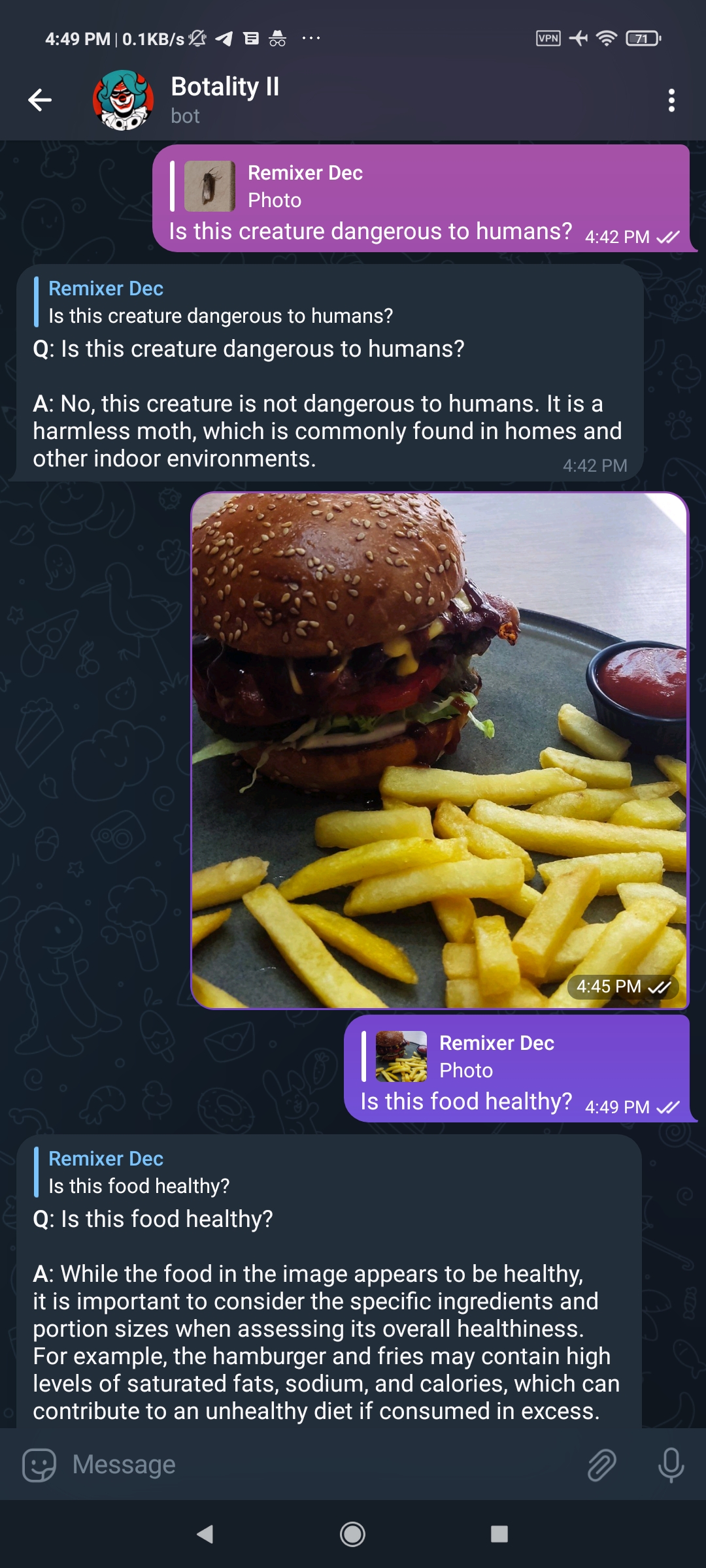Tap the microphone voice message icon

(x=671, y=1464)
